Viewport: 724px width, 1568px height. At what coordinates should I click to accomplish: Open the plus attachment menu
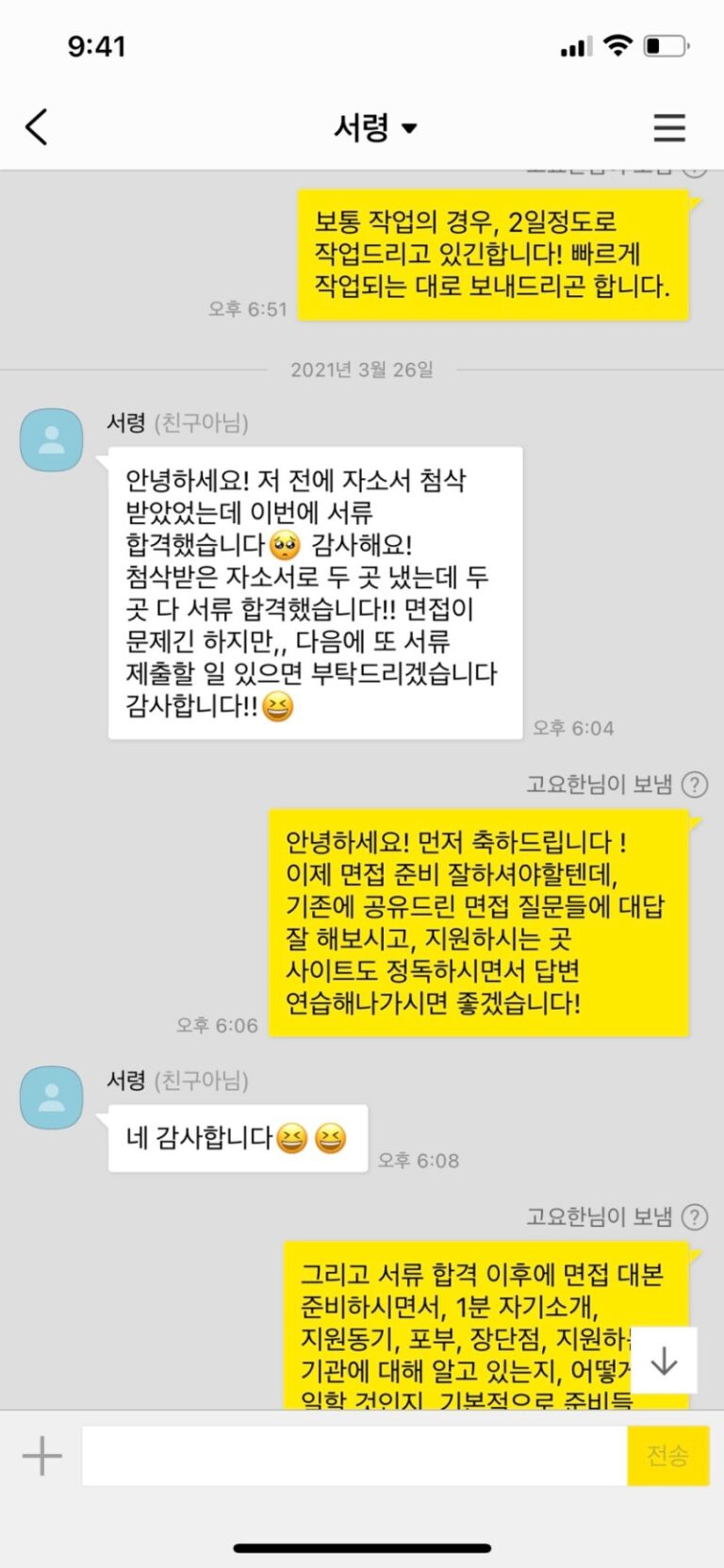pyautogui.click(x=42, y=1456)
